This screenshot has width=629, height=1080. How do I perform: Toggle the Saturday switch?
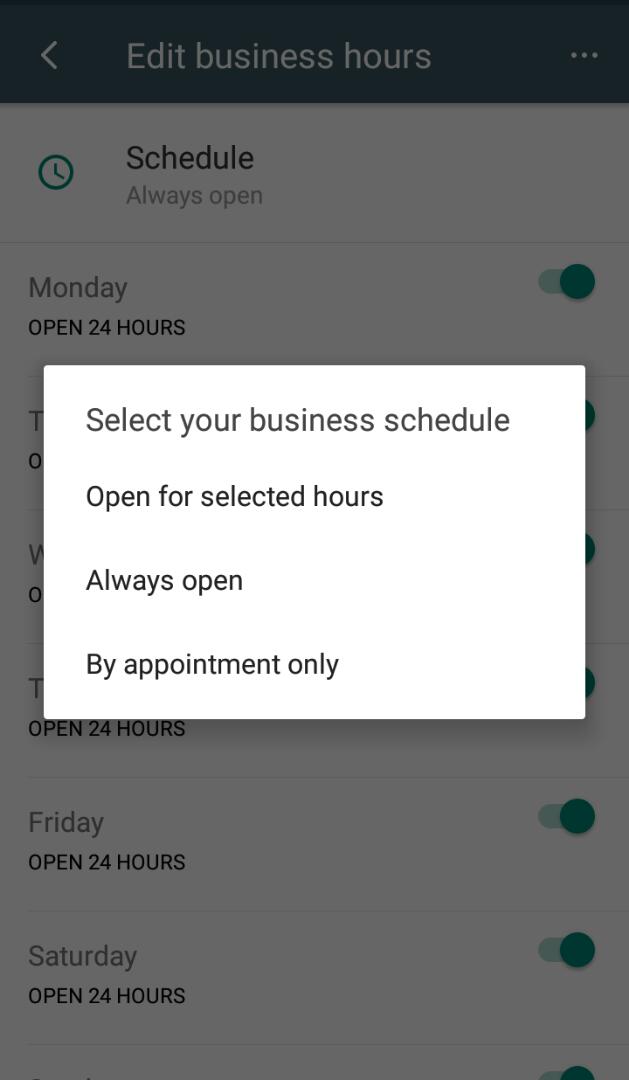[567, 951]
